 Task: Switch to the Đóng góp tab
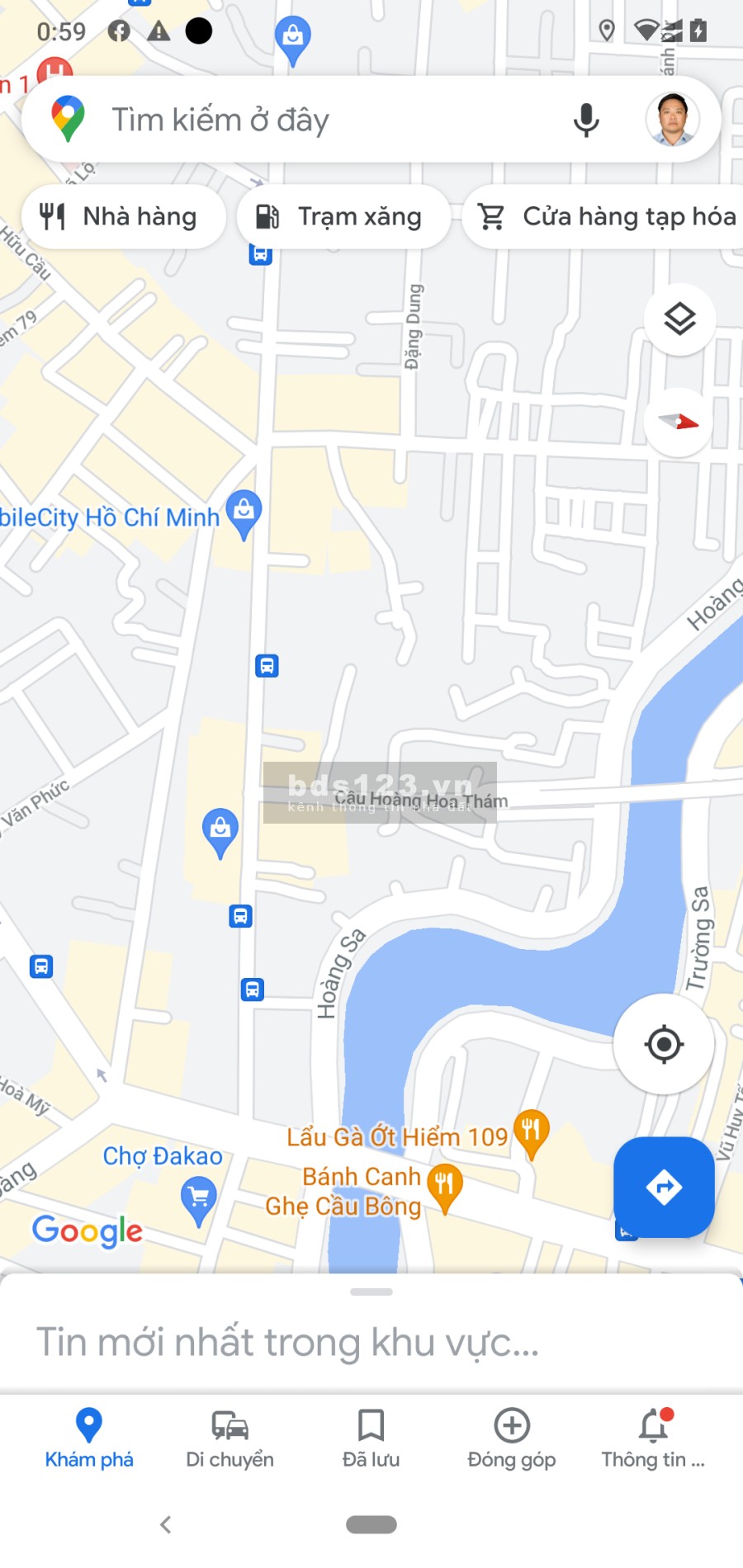512,1438
